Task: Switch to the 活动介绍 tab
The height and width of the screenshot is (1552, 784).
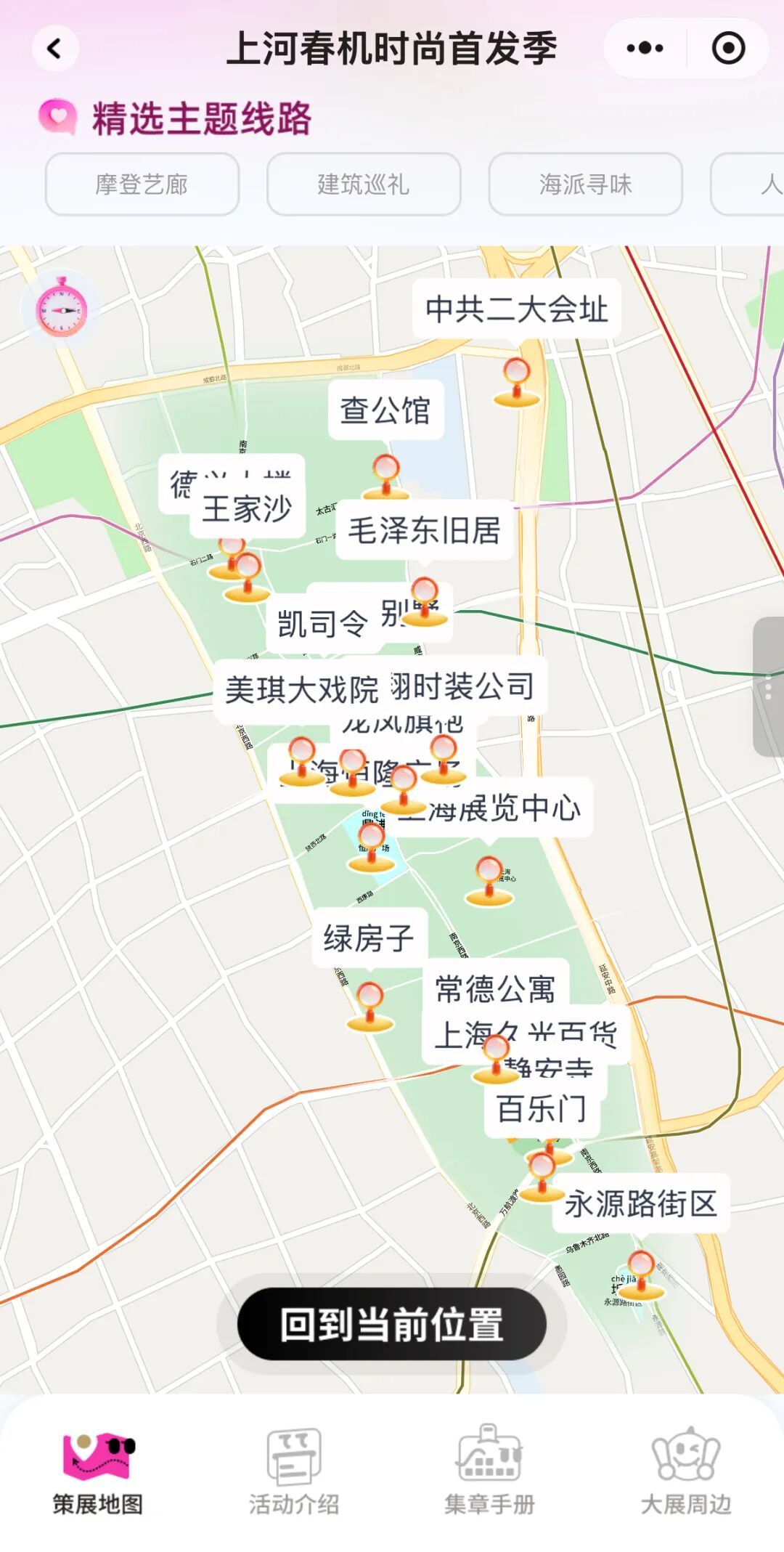Action: [x=294, y=1471]
